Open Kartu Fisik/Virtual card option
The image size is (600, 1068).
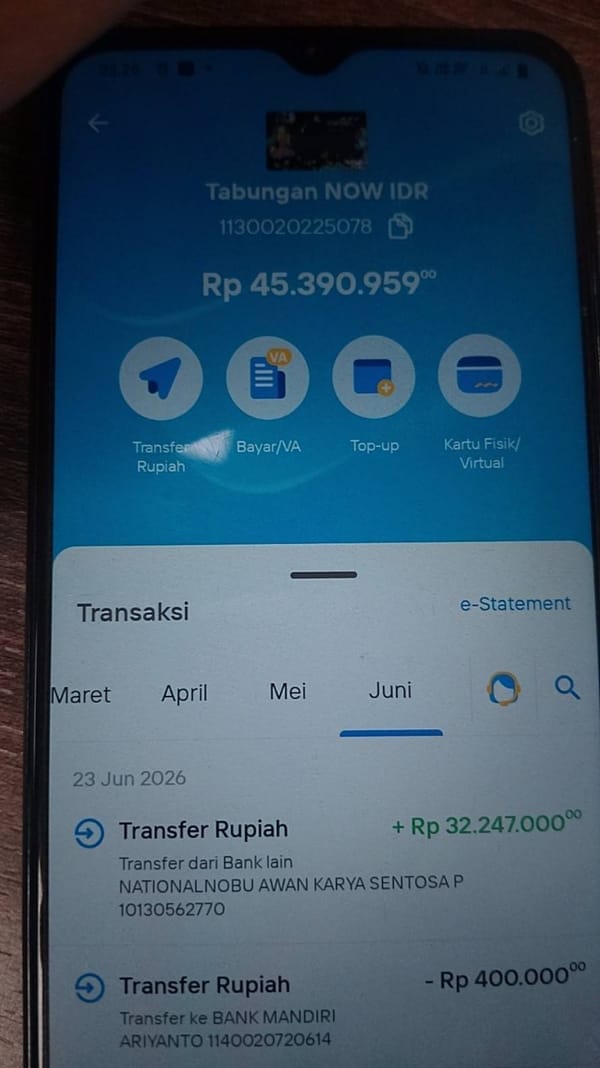[x=480, y=375]
